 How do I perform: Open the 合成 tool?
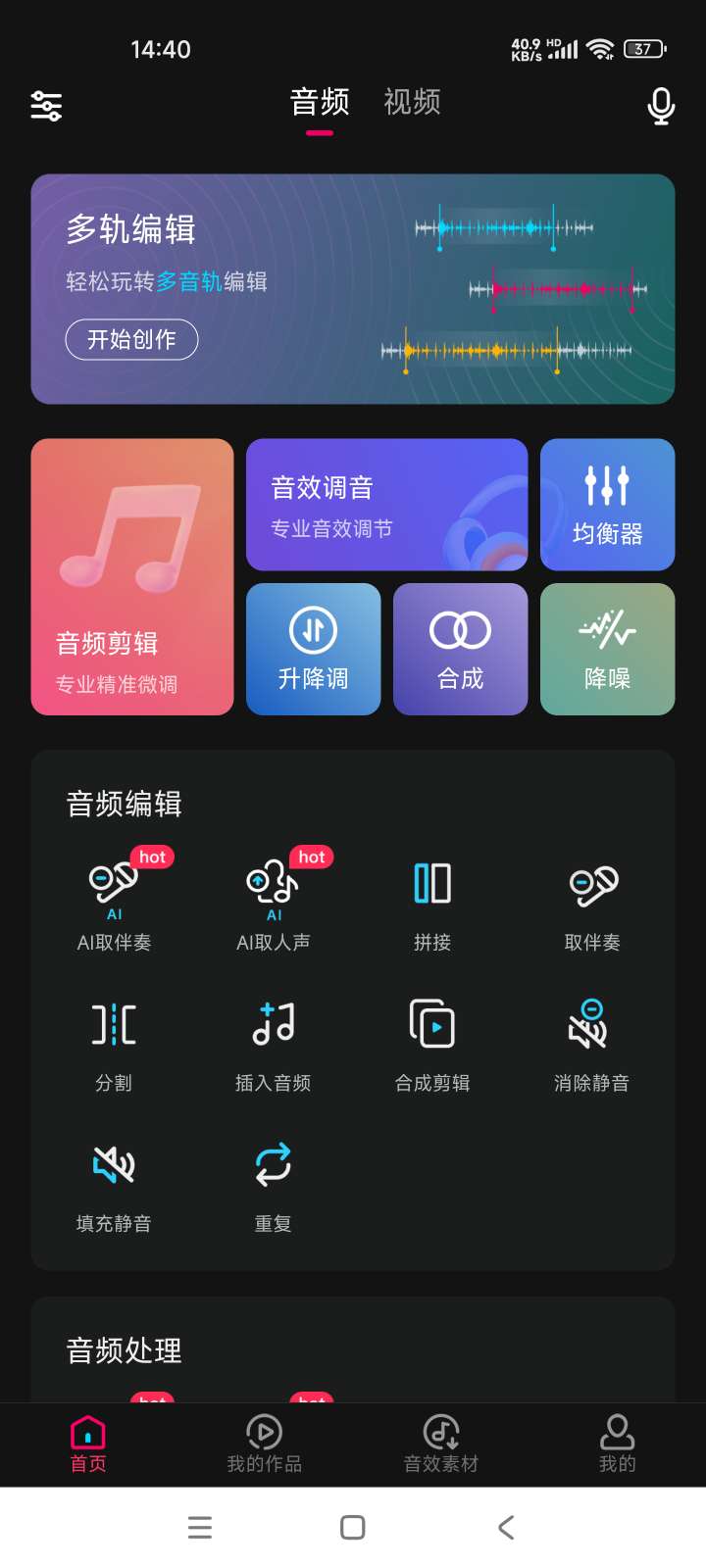coord(460,649)
